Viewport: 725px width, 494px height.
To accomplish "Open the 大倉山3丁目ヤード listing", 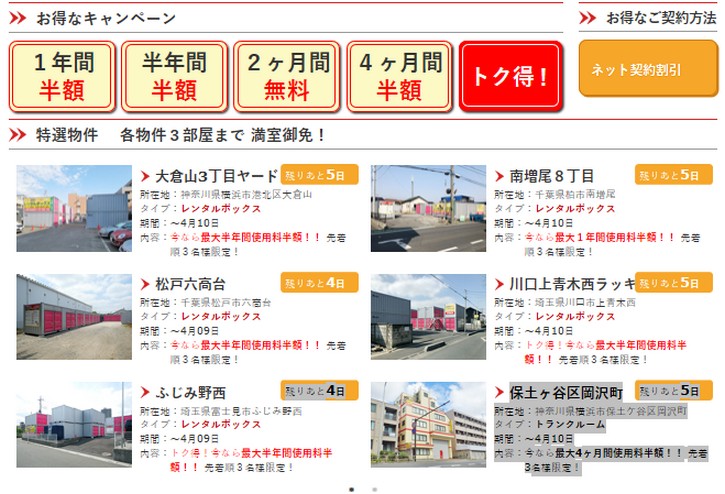I will 217,176.
